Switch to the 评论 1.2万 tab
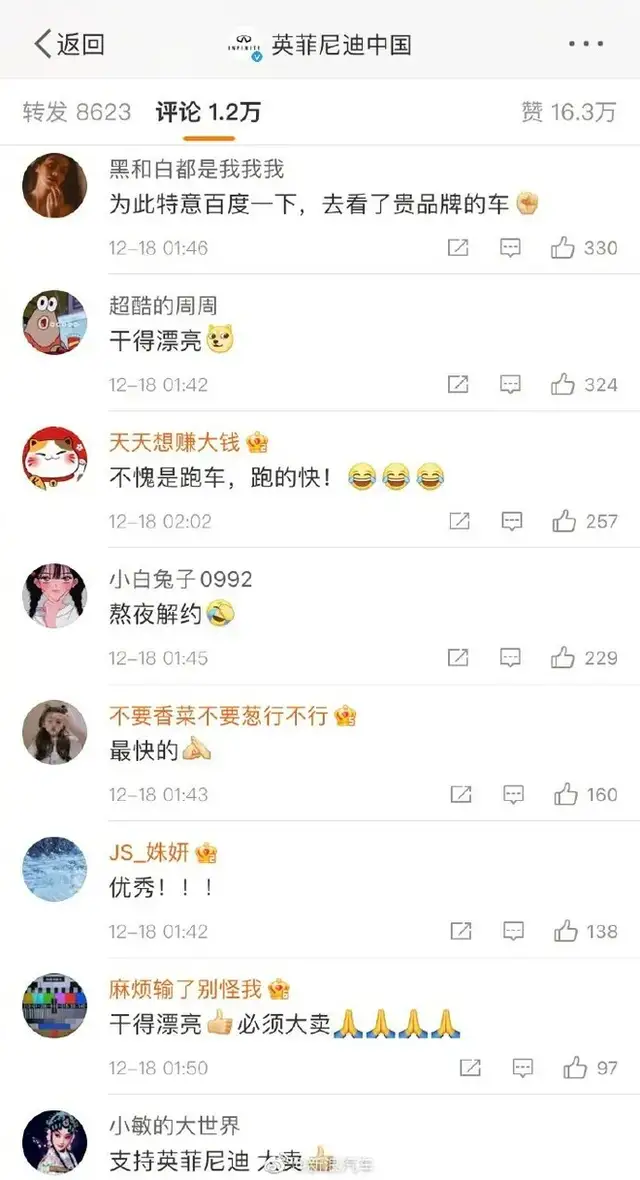This screenshot has width=640, height=1180. (208, 112)
